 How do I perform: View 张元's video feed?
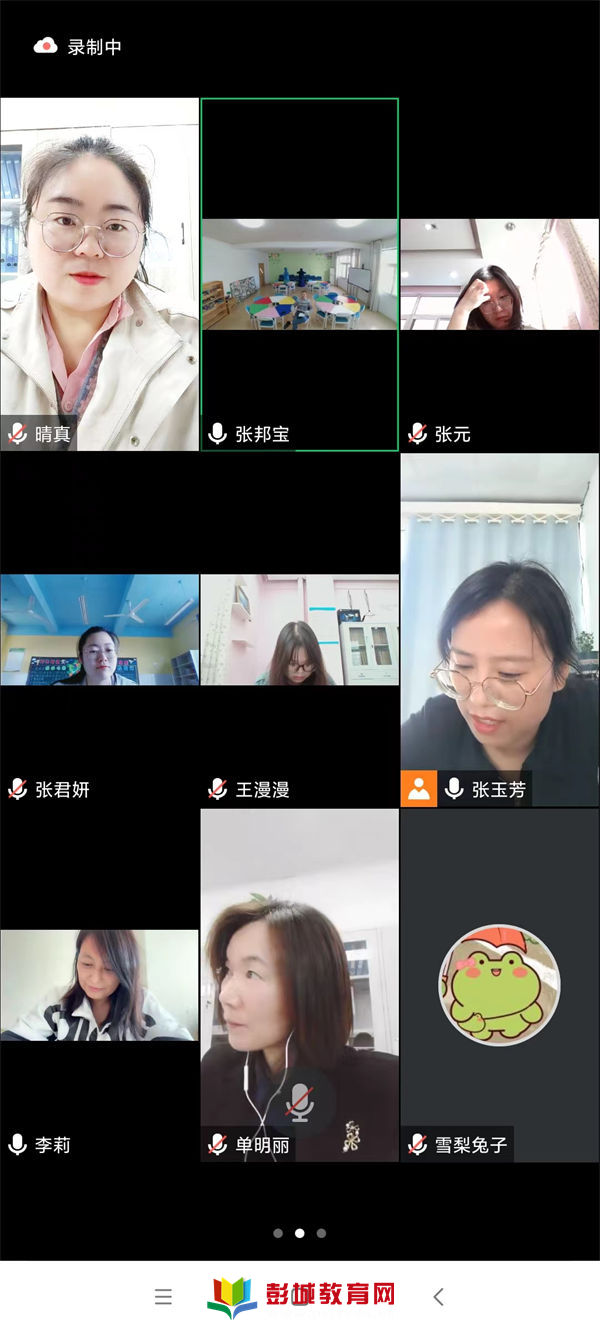pos(500,274)
